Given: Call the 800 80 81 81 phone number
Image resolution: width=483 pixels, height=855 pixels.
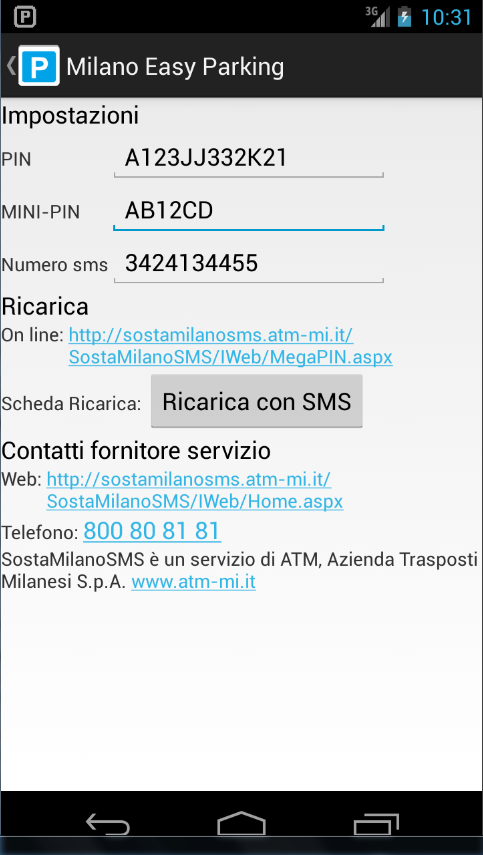Looking at the screenshot, I should (x=152, y=531).
